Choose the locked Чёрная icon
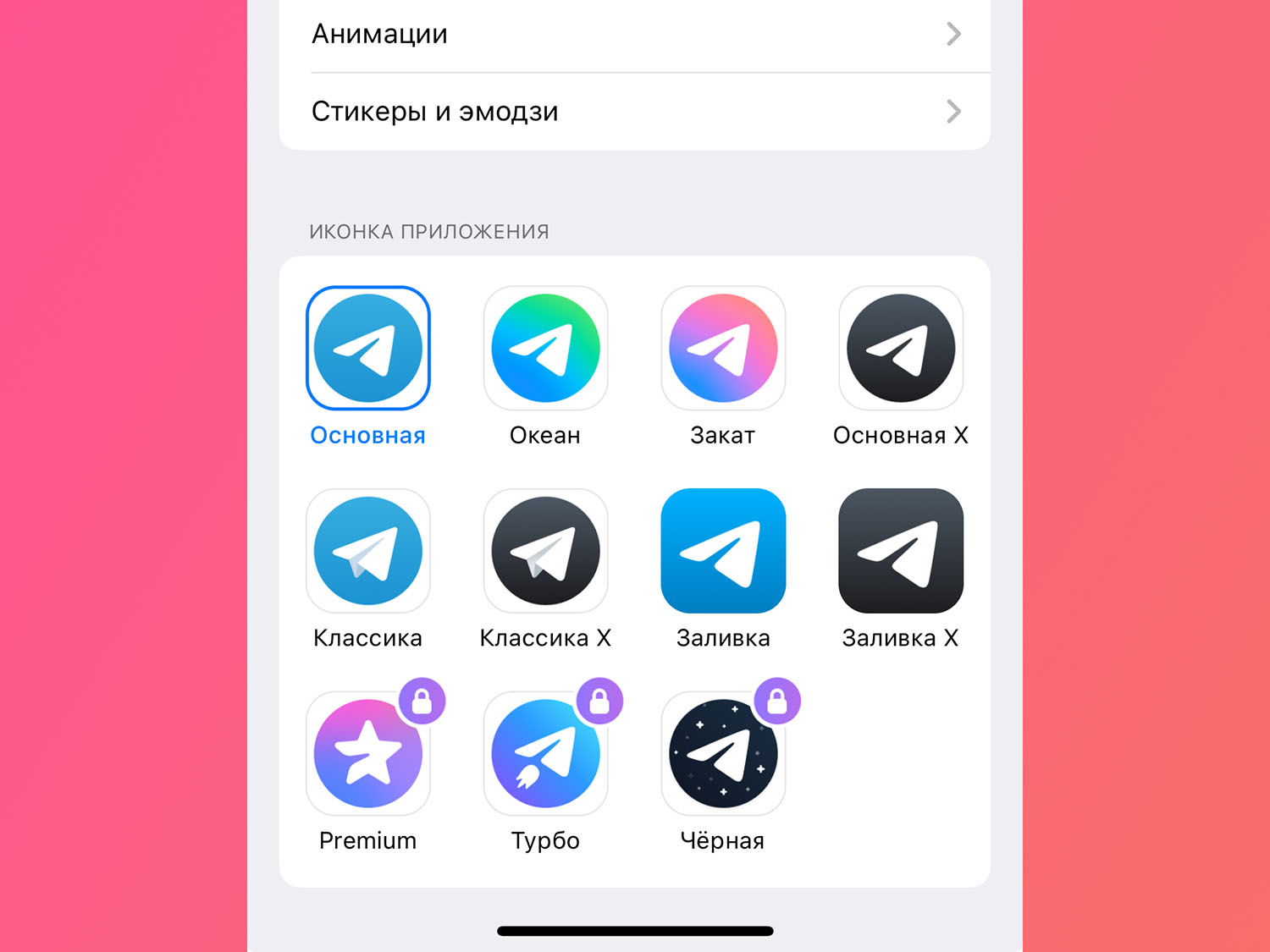Viewport: 1270px width, 952px height. tap(723, 754)
